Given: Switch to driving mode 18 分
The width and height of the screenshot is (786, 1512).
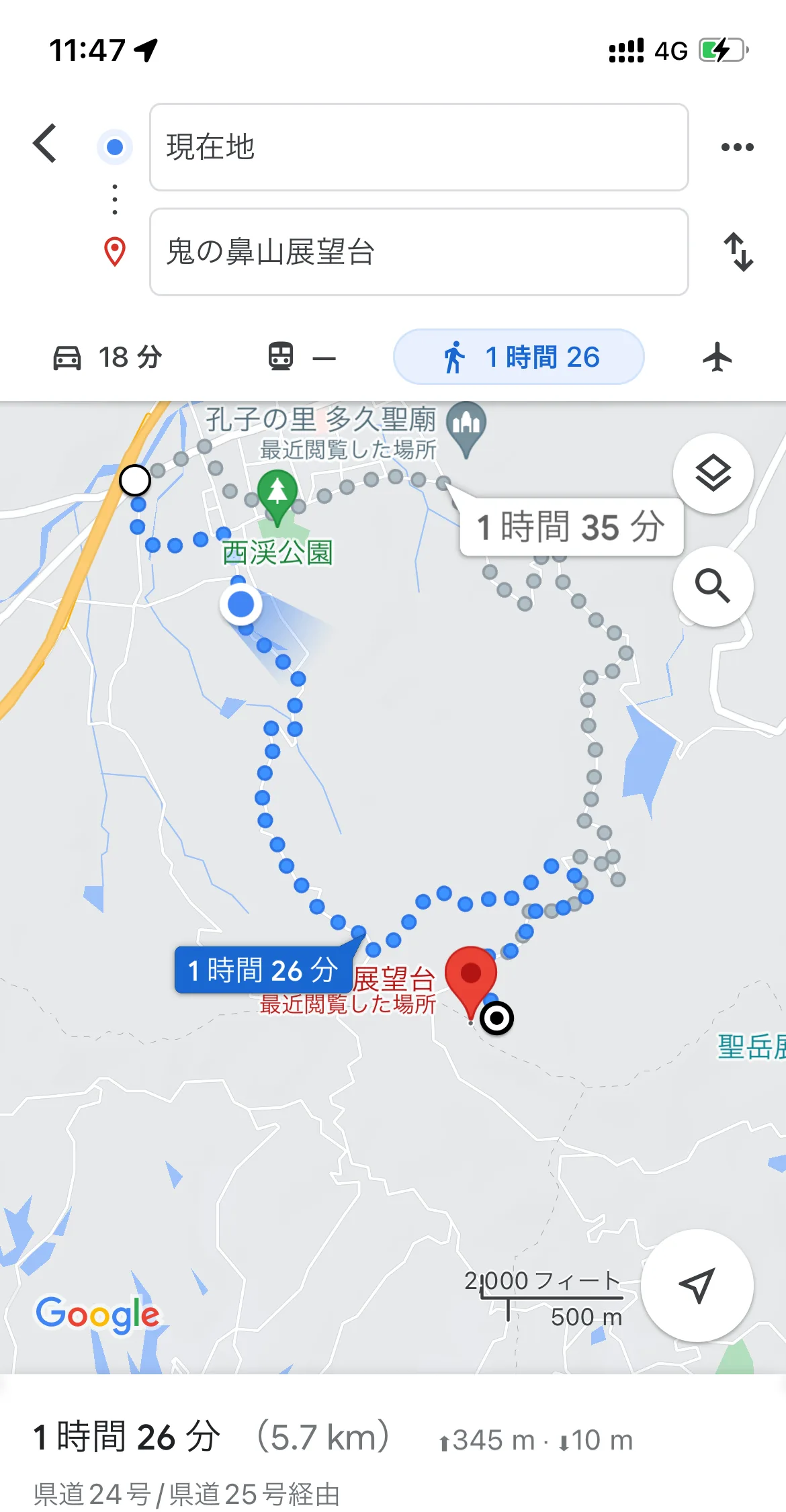Looking at the screenshot, I should pyautogui.click(x=107, y=357).
